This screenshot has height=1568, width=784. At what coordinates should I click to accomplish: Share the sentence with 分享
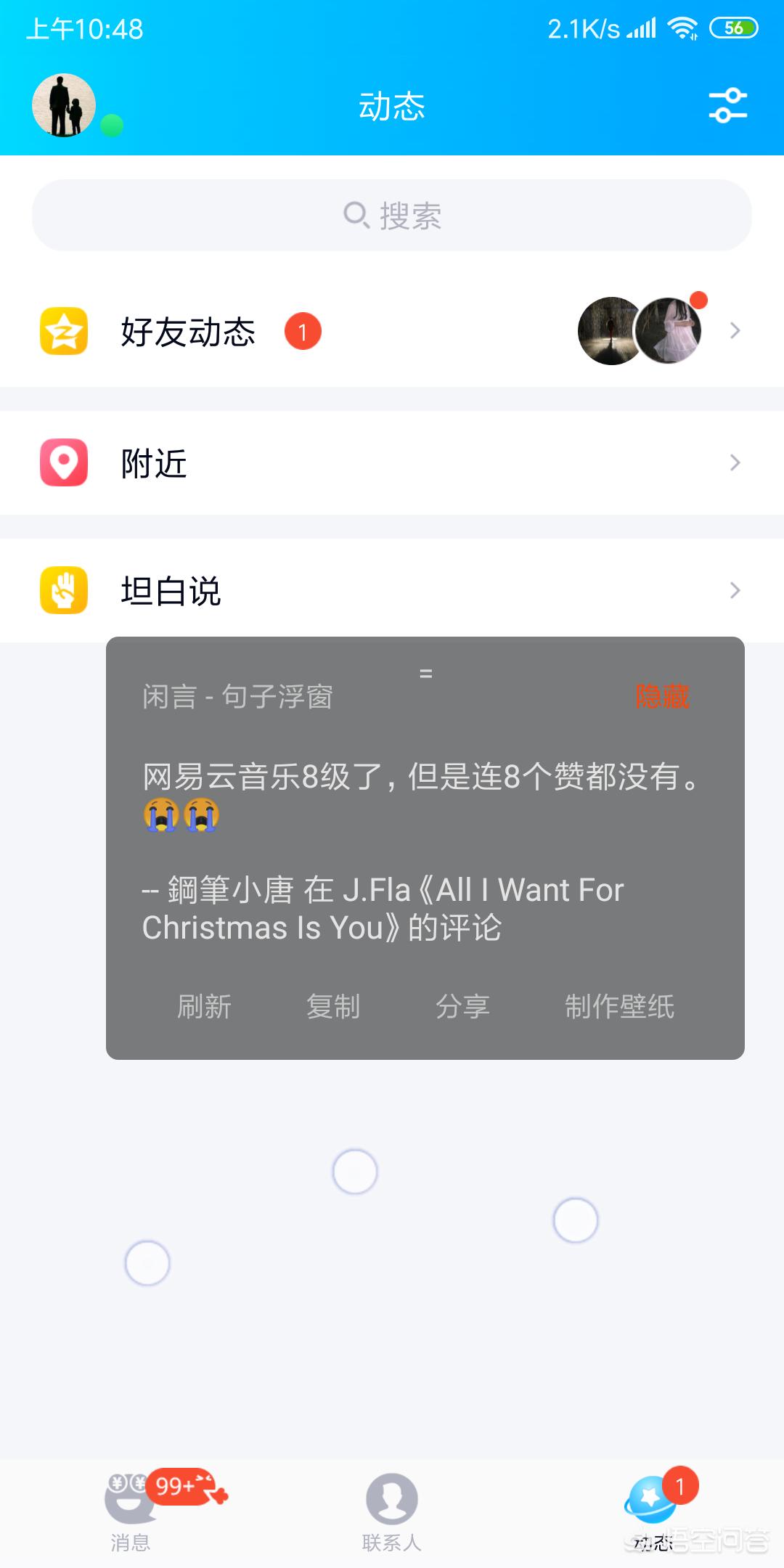[x=462, y=1006]
